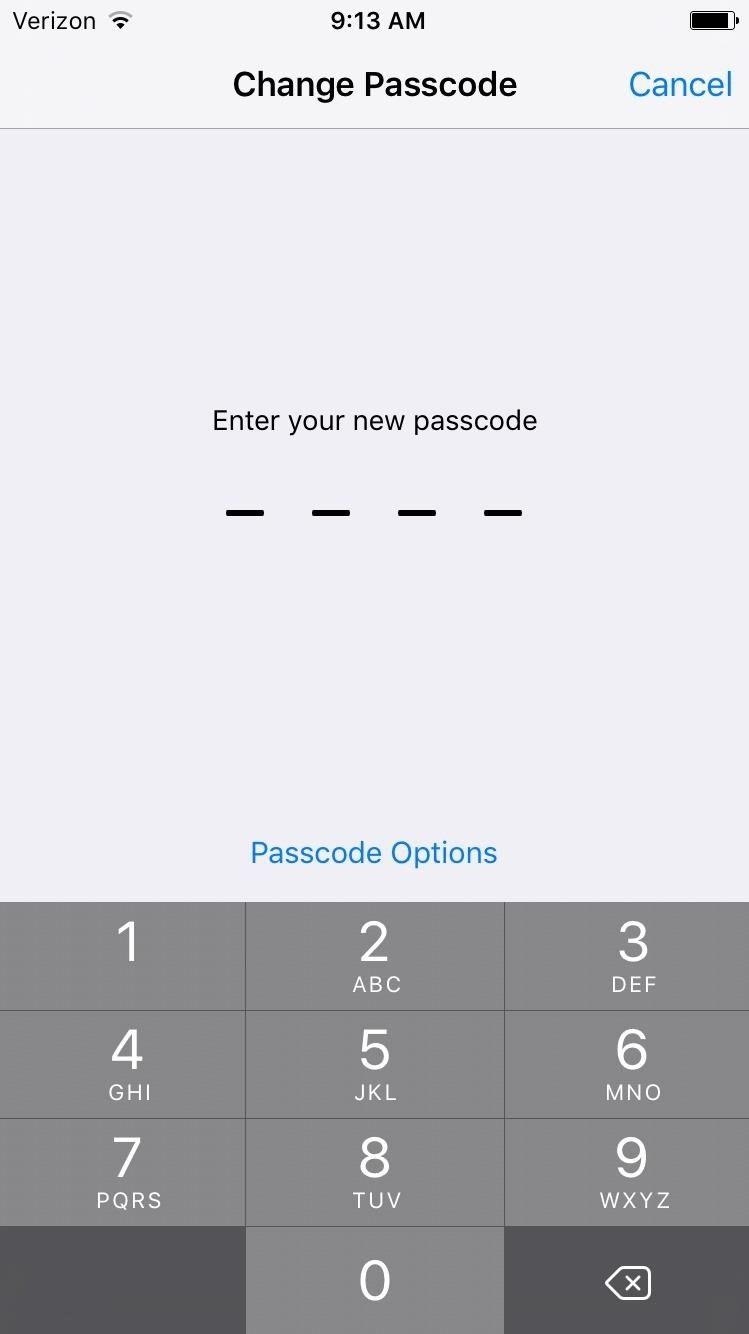Tap the number 6 key
Viewport: 749px width, 1334px height.
pyautogui.click(x=628, y=1063)
